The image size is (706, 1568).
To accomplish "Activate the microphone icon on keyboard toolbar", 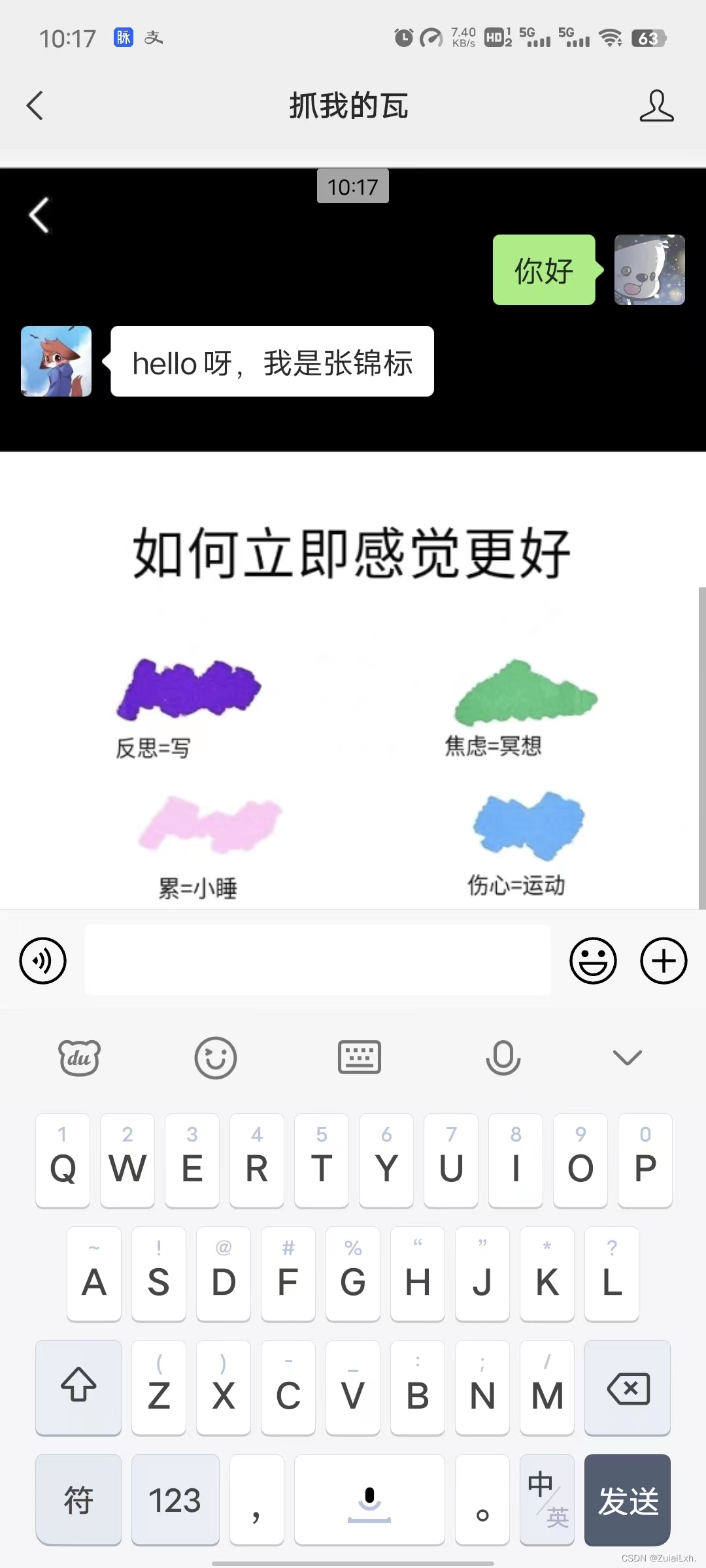I will click(503, 1056).
